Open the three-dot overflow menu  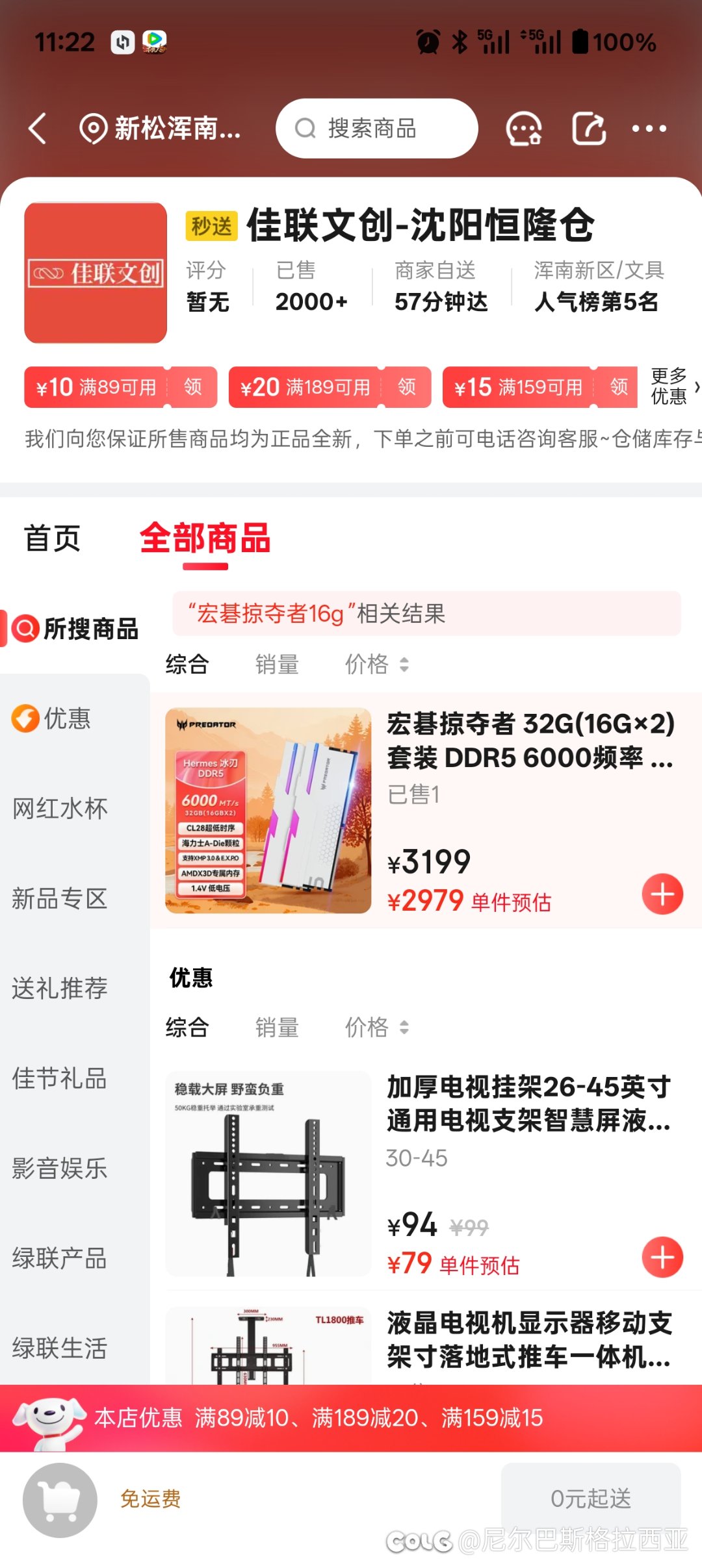[649, 129]
